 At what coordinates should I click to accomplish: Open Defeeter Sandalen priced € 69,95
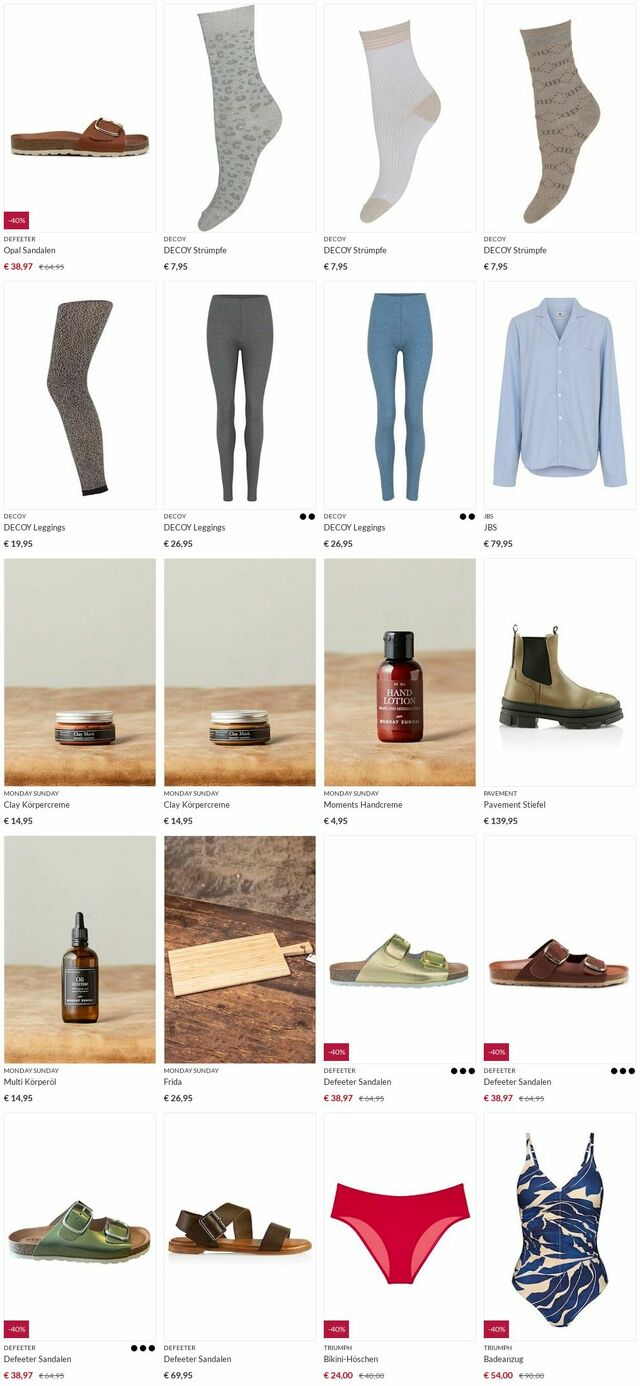click(239, 1227)
